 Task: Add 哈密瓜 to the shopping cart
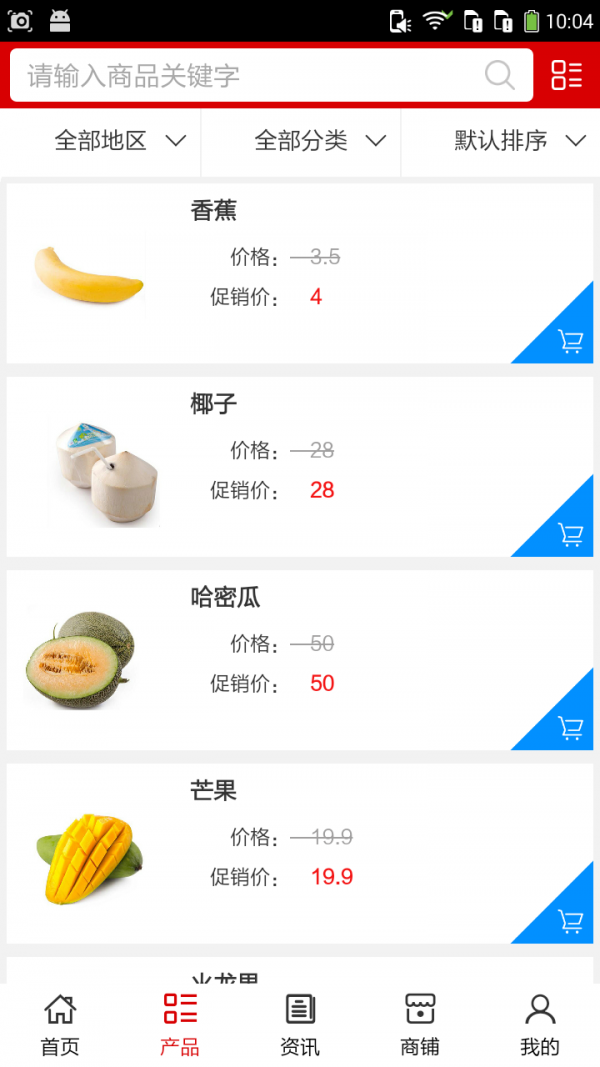[570, 728]
